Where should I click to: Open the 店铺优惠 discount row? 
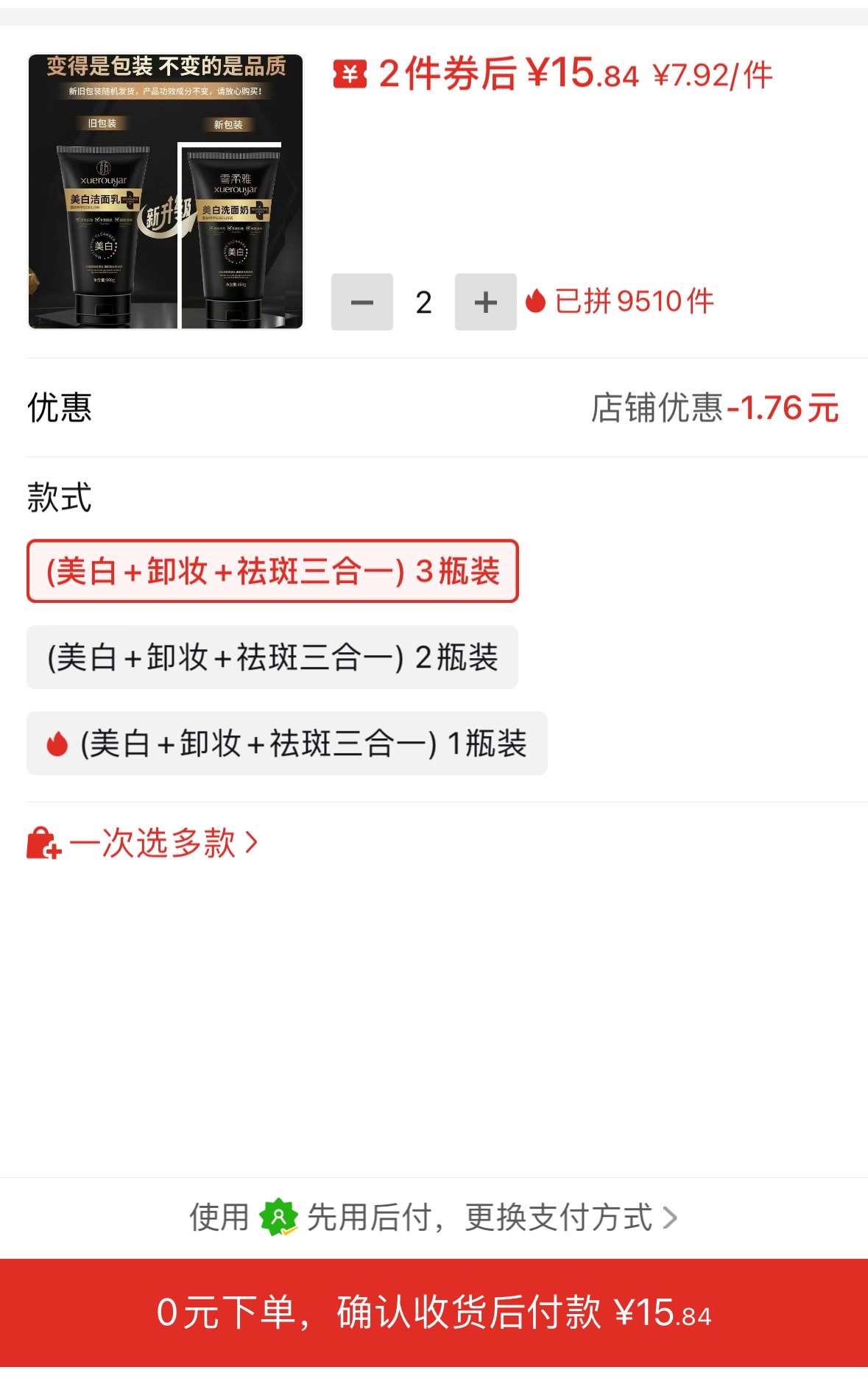pyautogui.click(x=714, y=408)
